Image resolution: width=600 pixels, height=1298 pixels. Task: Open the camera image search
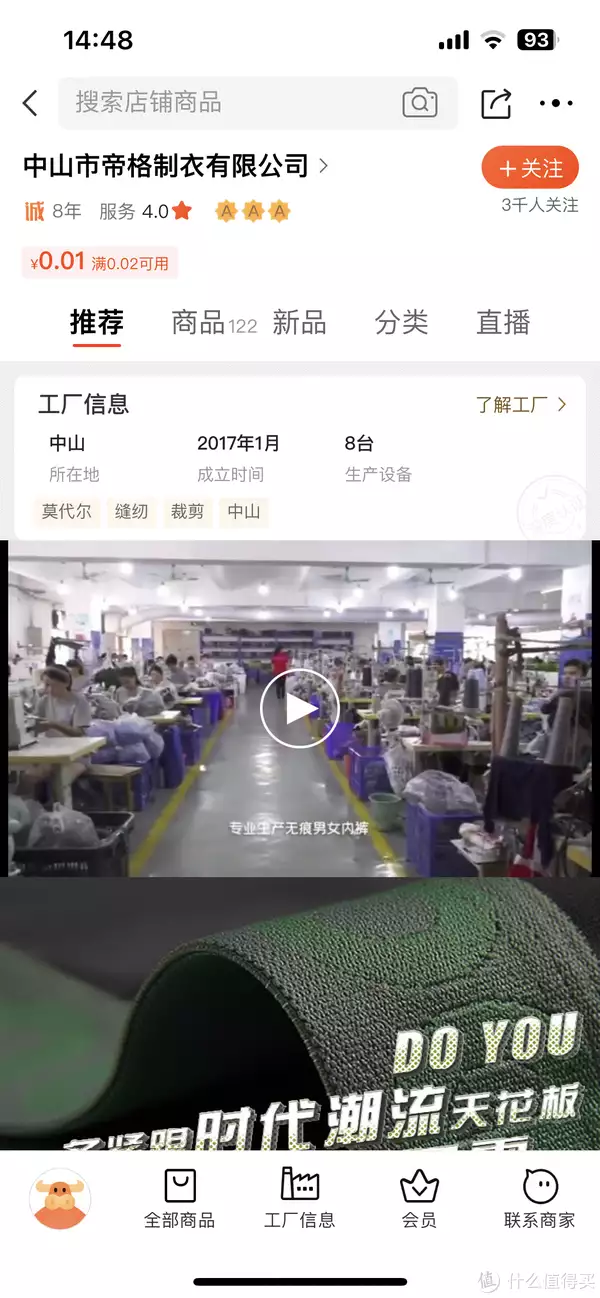tap(420, 102)
